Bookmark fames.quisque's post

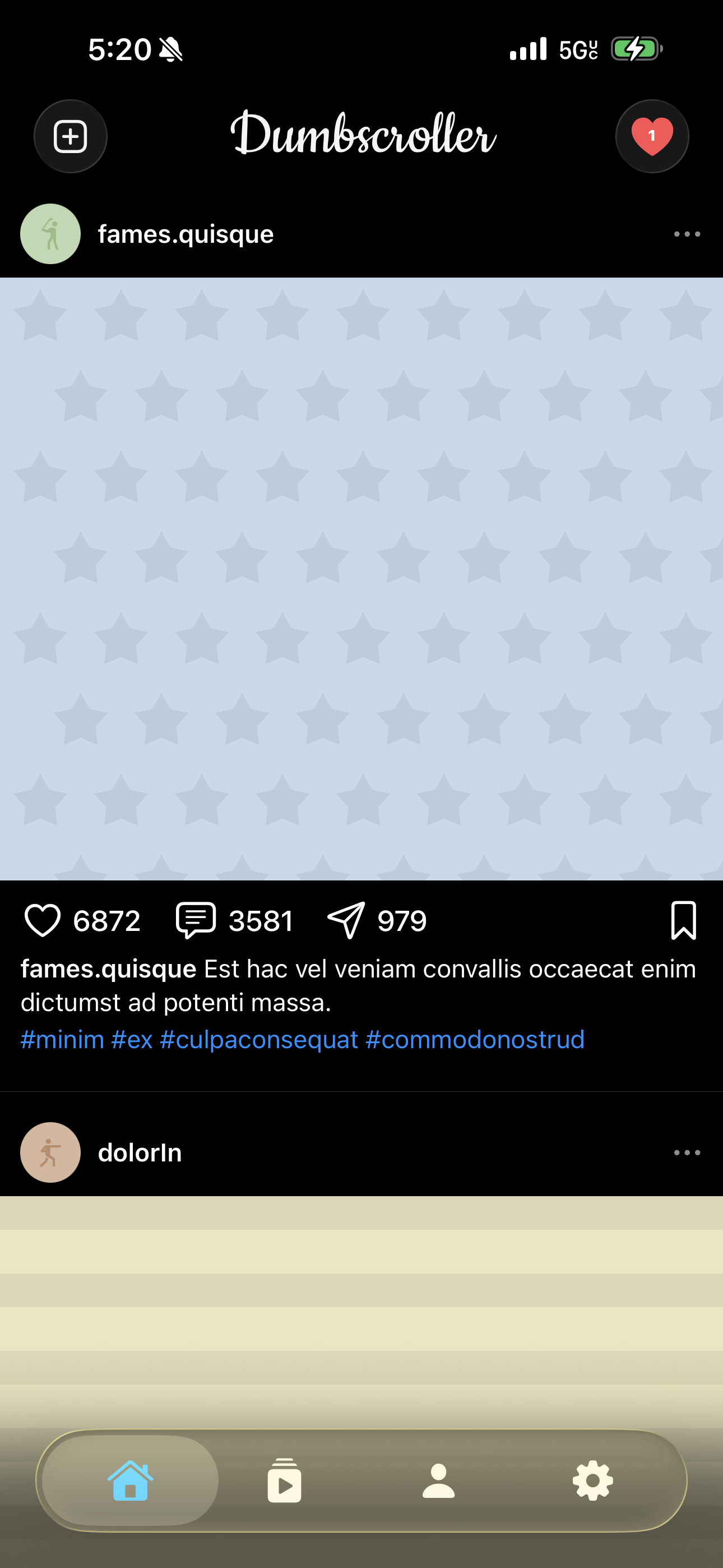click(683, 920)
